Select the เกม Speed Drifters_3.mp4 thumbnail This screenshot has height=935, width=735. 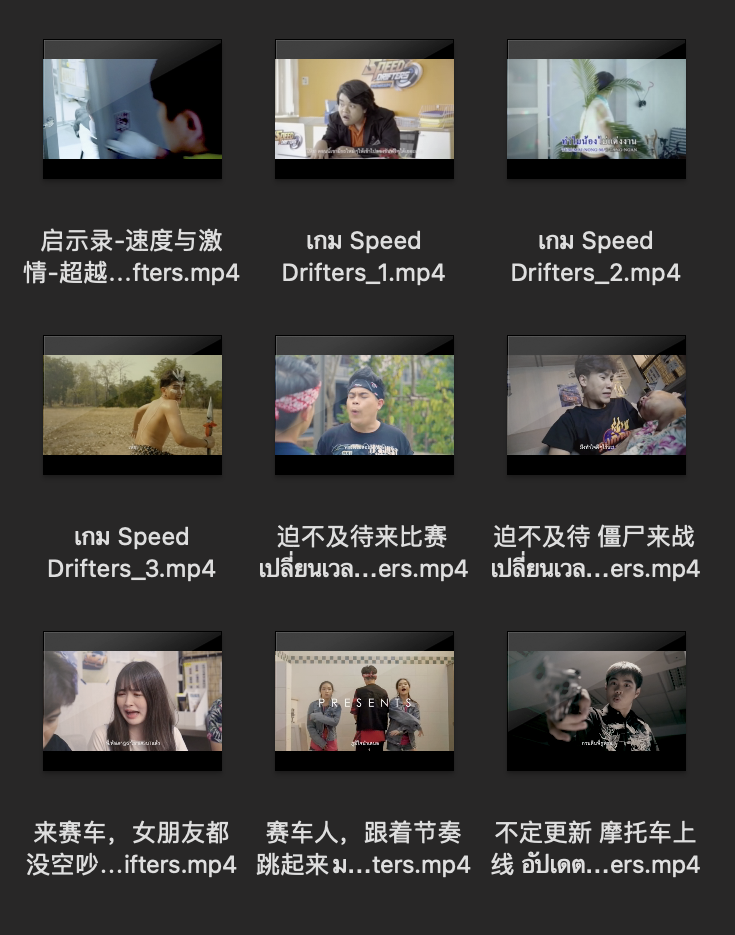point(132,404)
